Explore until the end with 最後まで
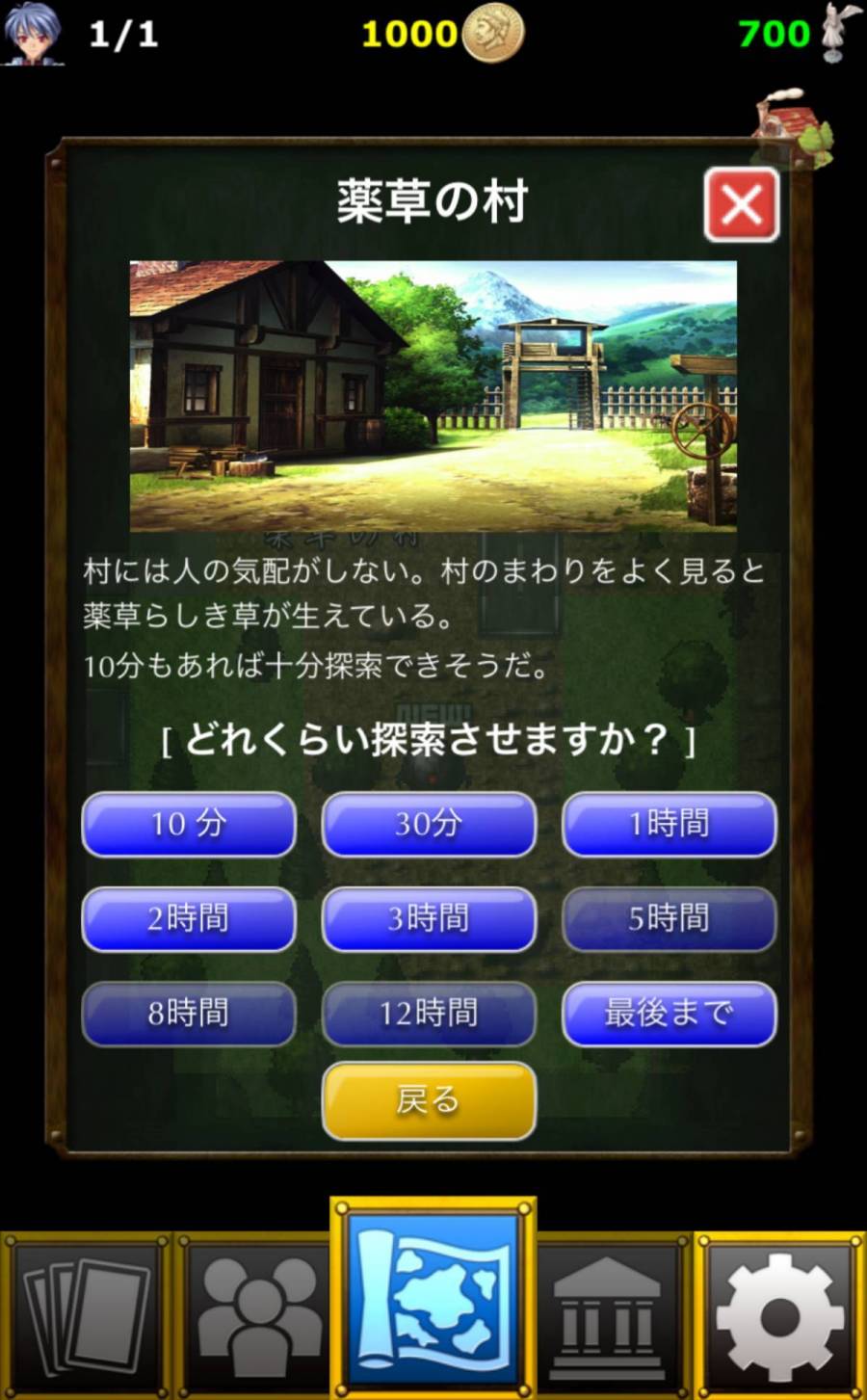Screen dimensions: 867x1400 pyautogui.click(x=669, y=1014)
